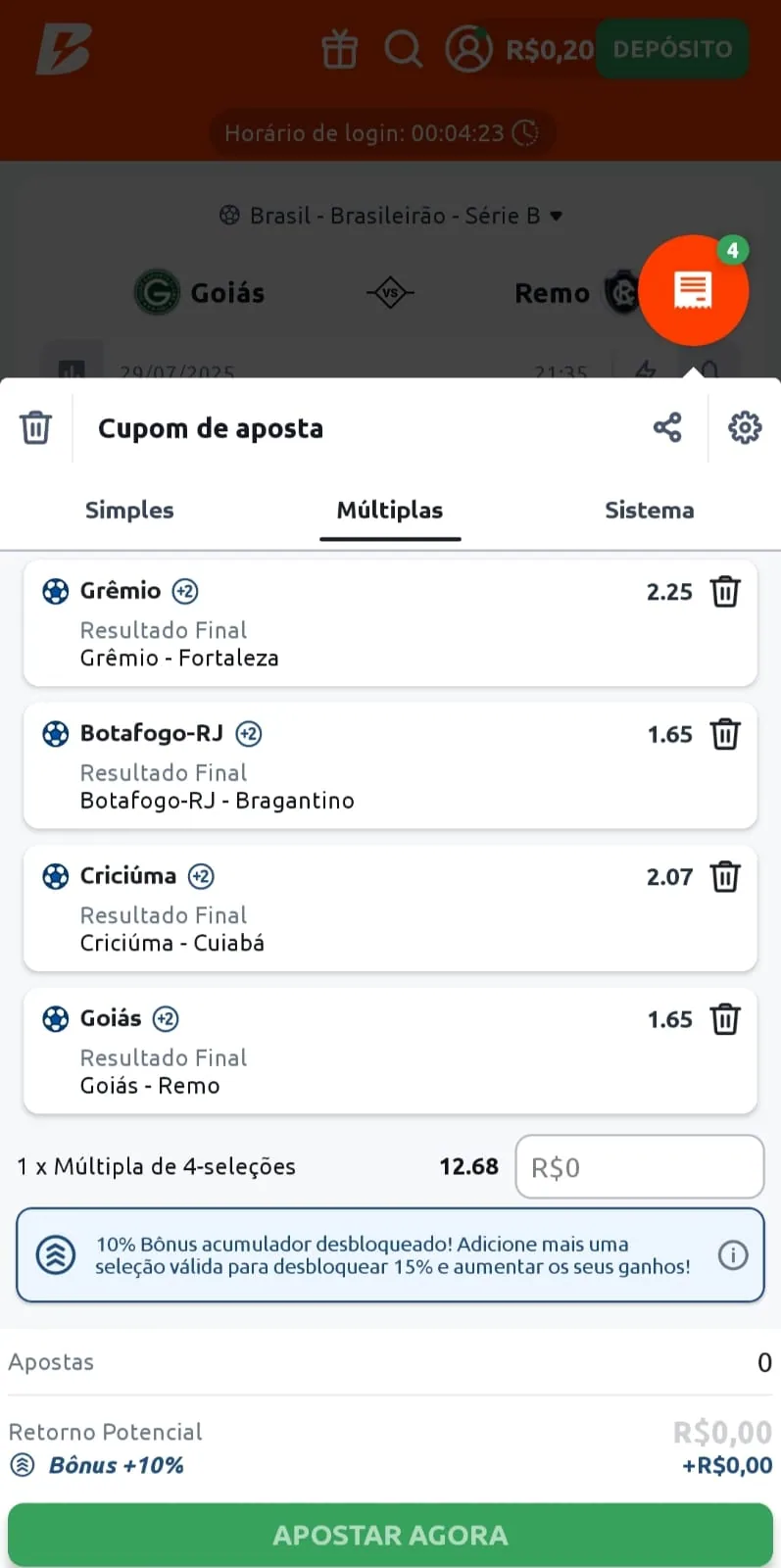
Task: Open the bet slip settings gear
Action: 745,427
